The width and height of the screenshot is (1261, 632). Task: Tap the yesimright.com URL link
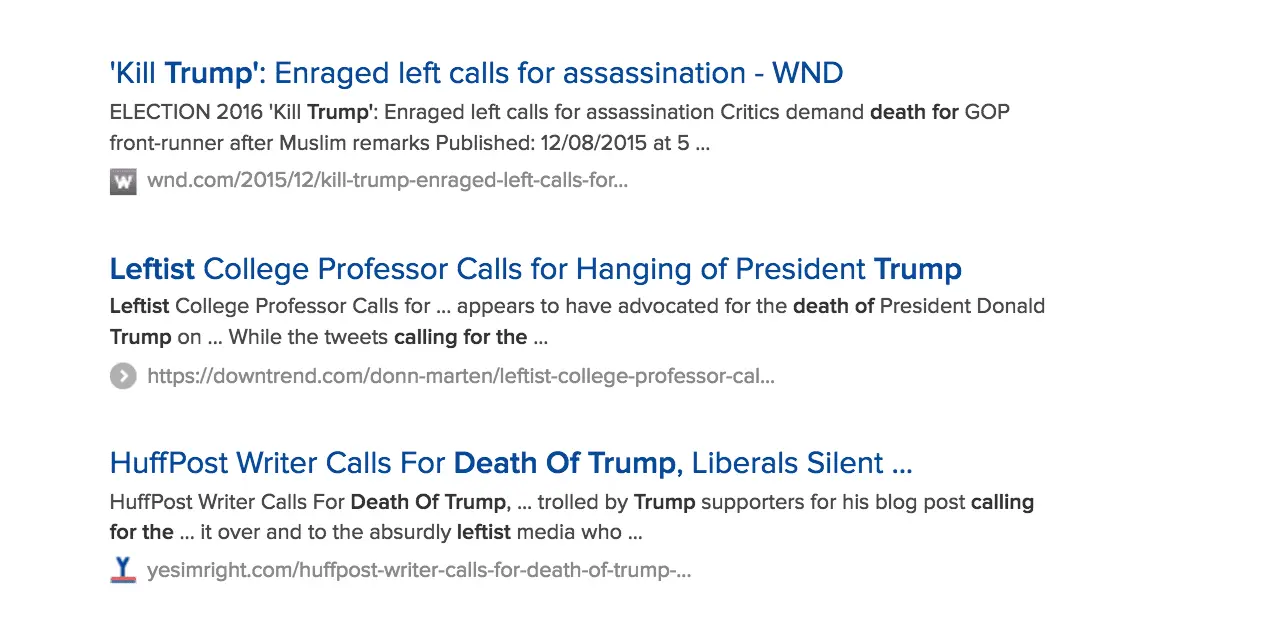coord(418,571)
